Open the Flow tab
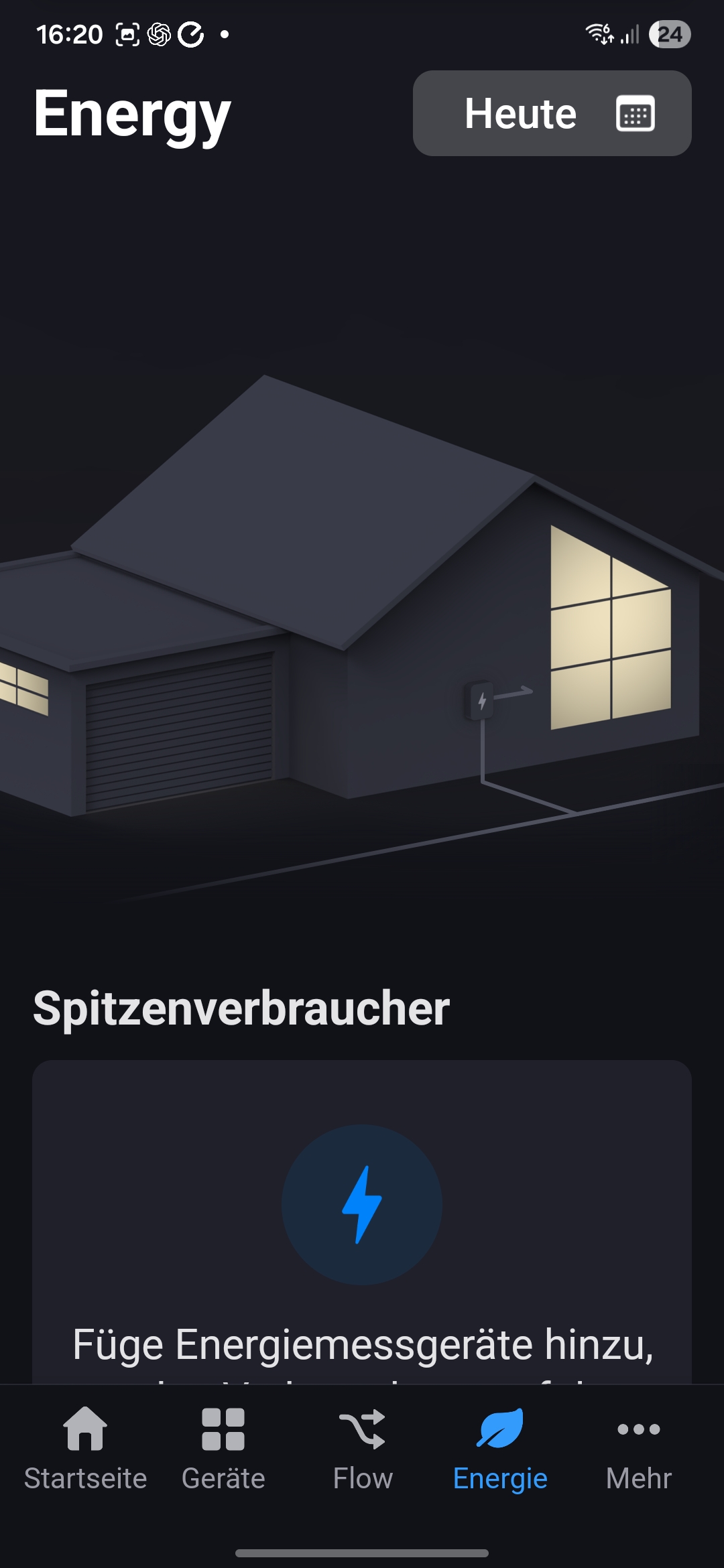Viewport: 724px width, 1568px height. point(362,1449)
